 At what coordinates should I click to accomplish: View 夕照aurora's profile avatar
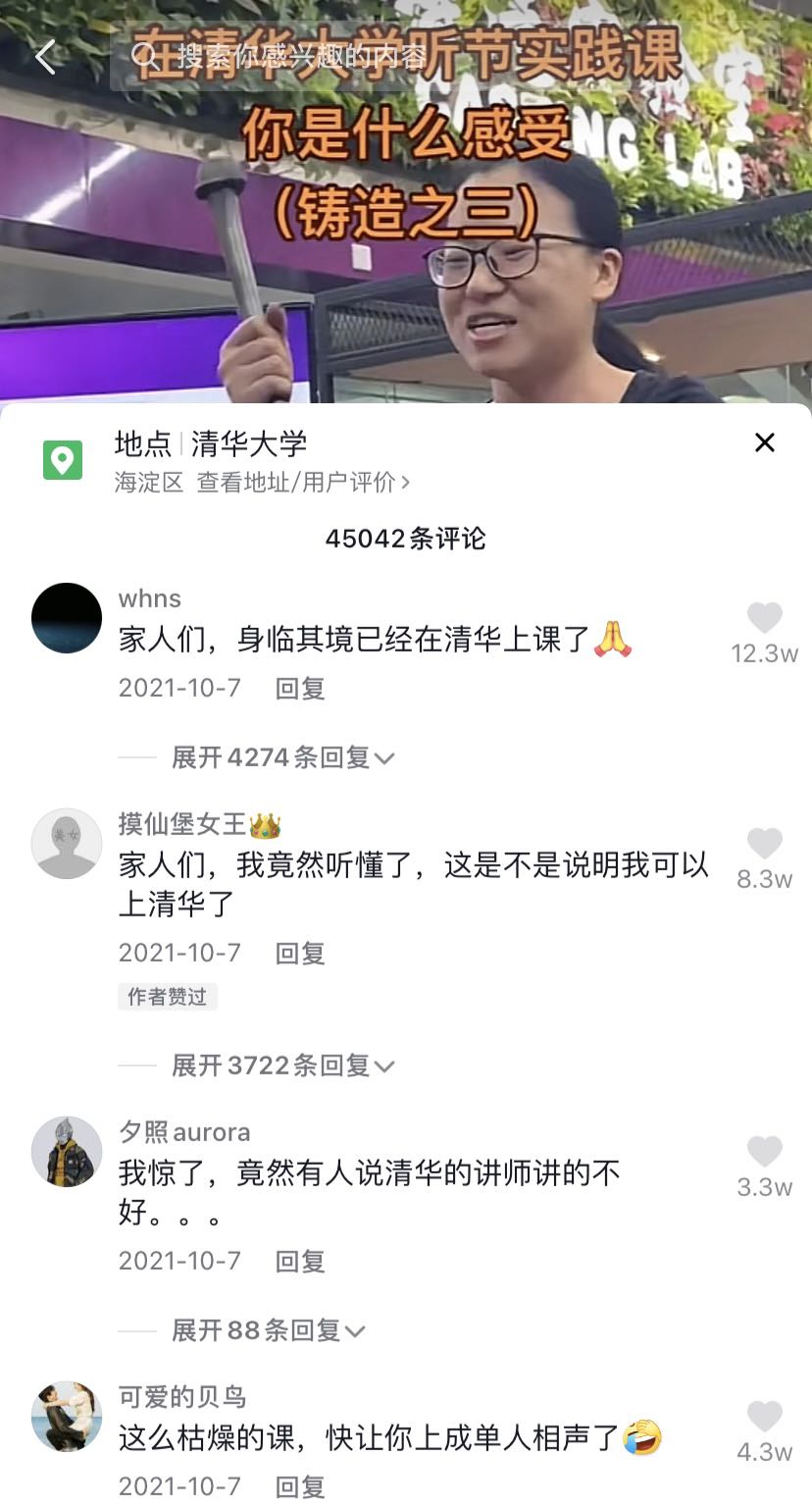pos(67,1152)
